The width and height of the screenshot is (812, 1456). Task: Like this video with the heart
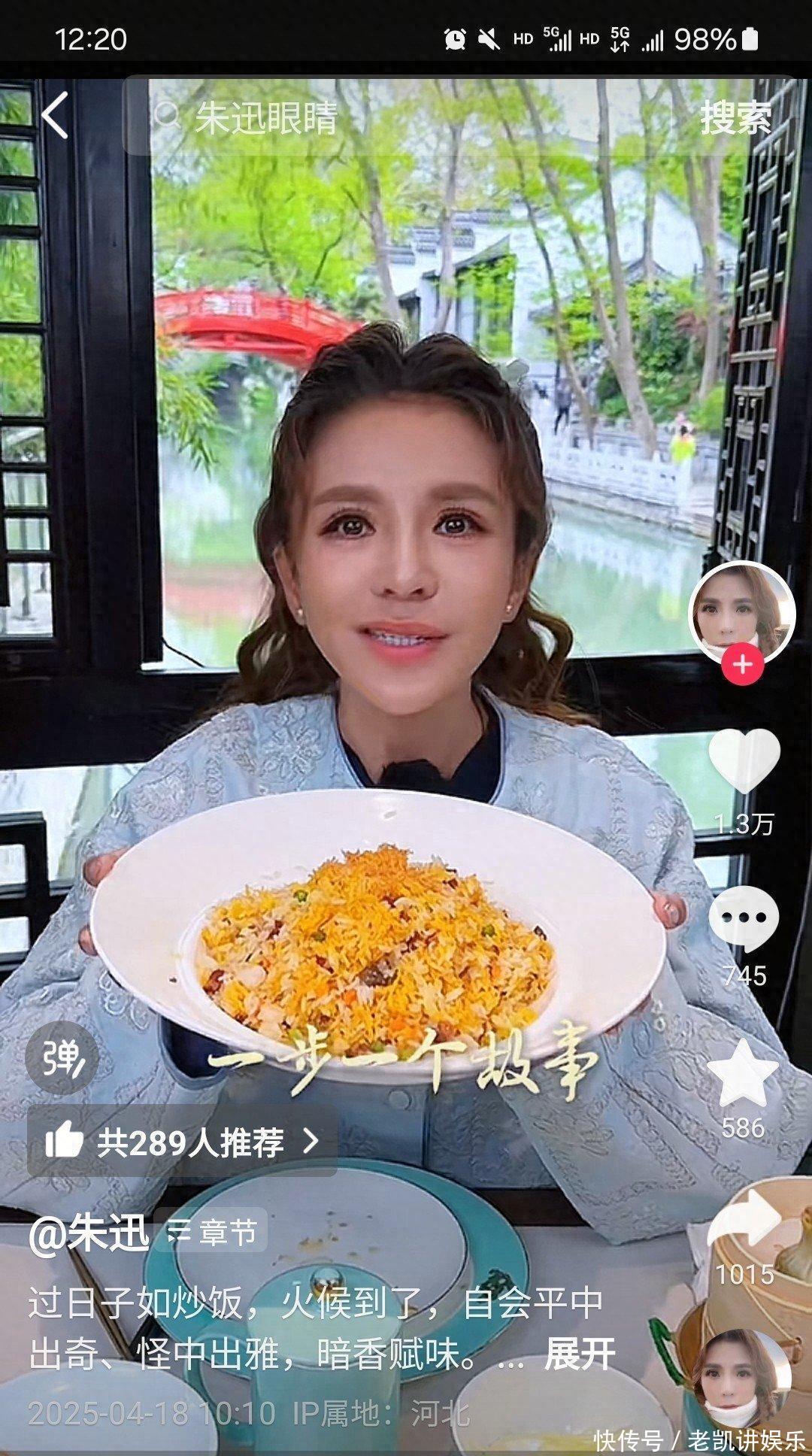(744, 760)
